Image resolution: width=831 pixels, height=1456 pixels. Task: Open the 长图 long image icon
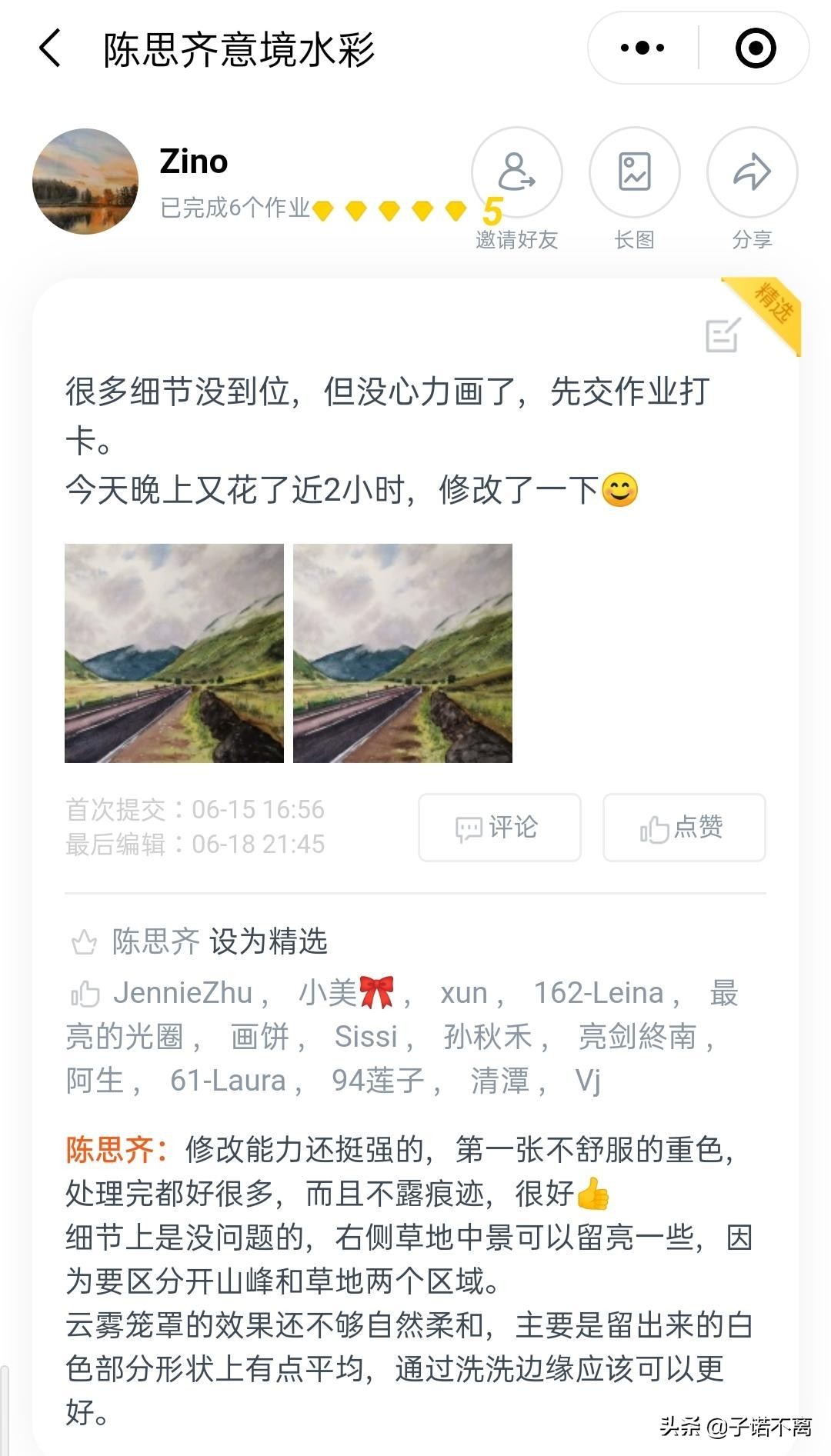tap(634, 173)
